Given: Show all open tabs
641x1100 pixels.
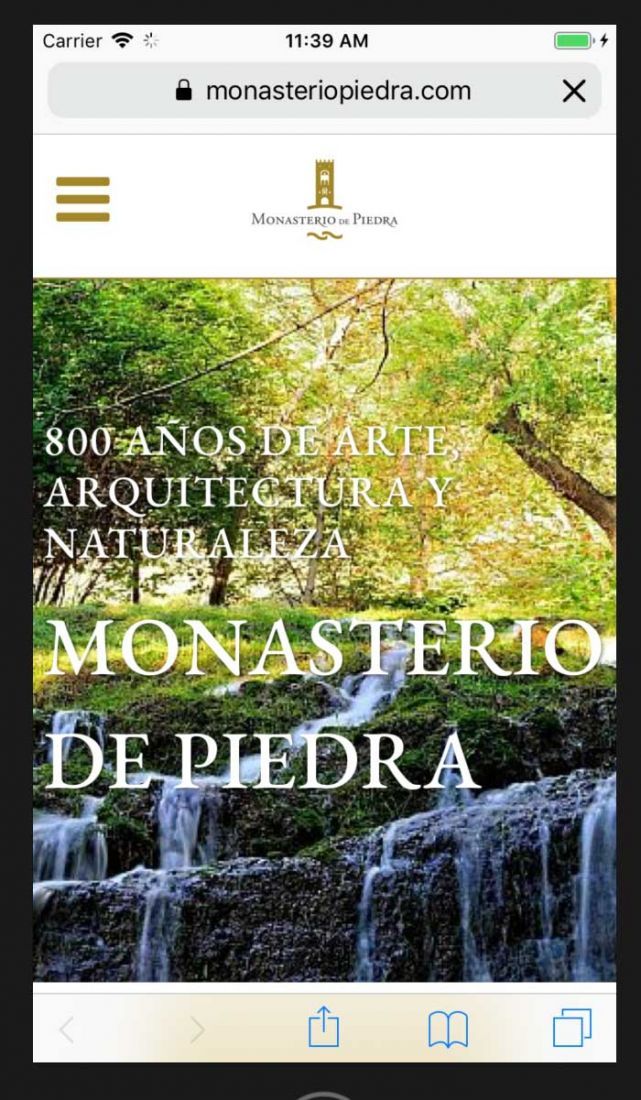Looking at the screenshot, I should tap(572, 1028).
